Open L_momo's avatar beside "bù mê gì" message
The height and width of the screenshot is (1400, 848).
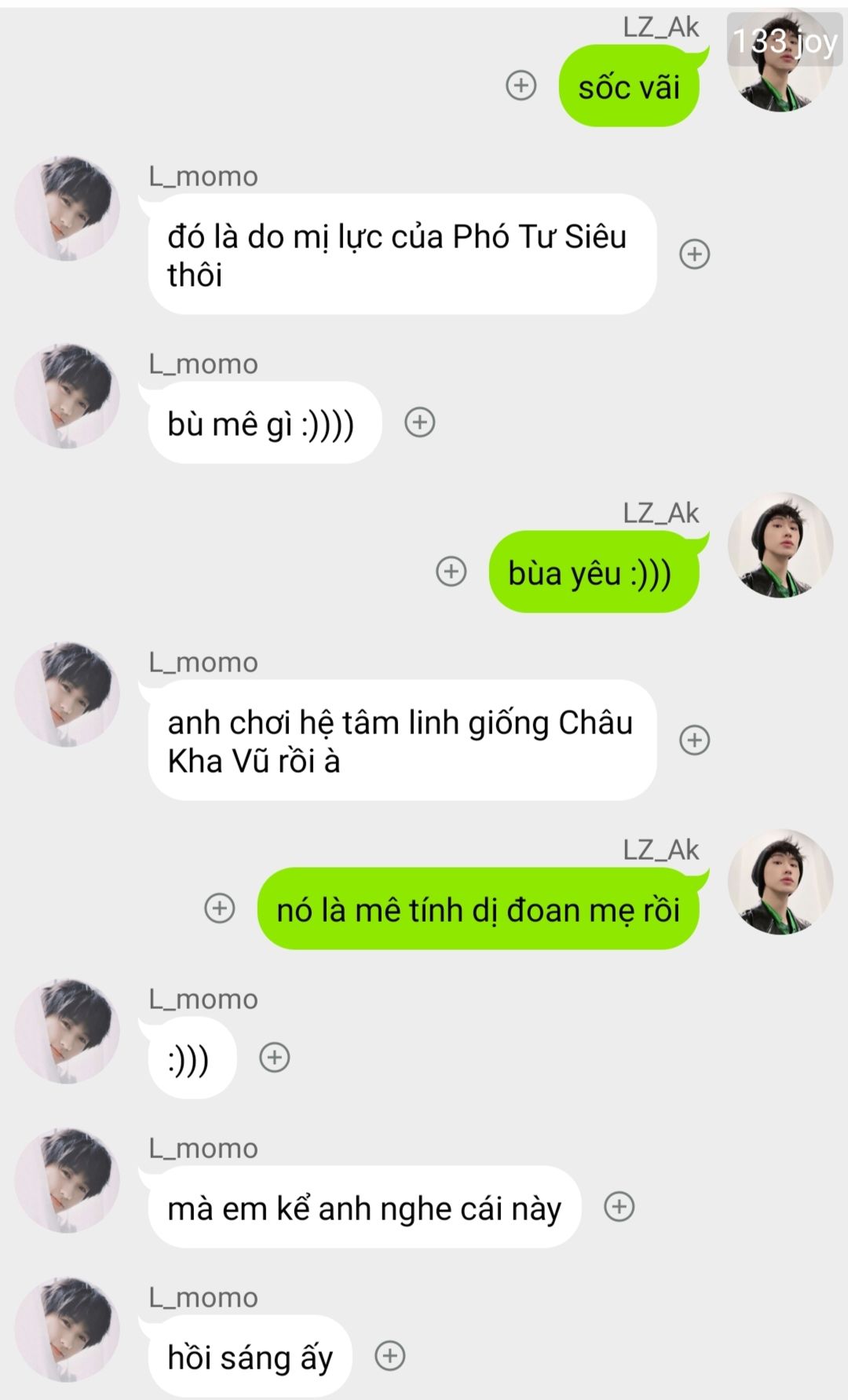(x=68, y=396)
